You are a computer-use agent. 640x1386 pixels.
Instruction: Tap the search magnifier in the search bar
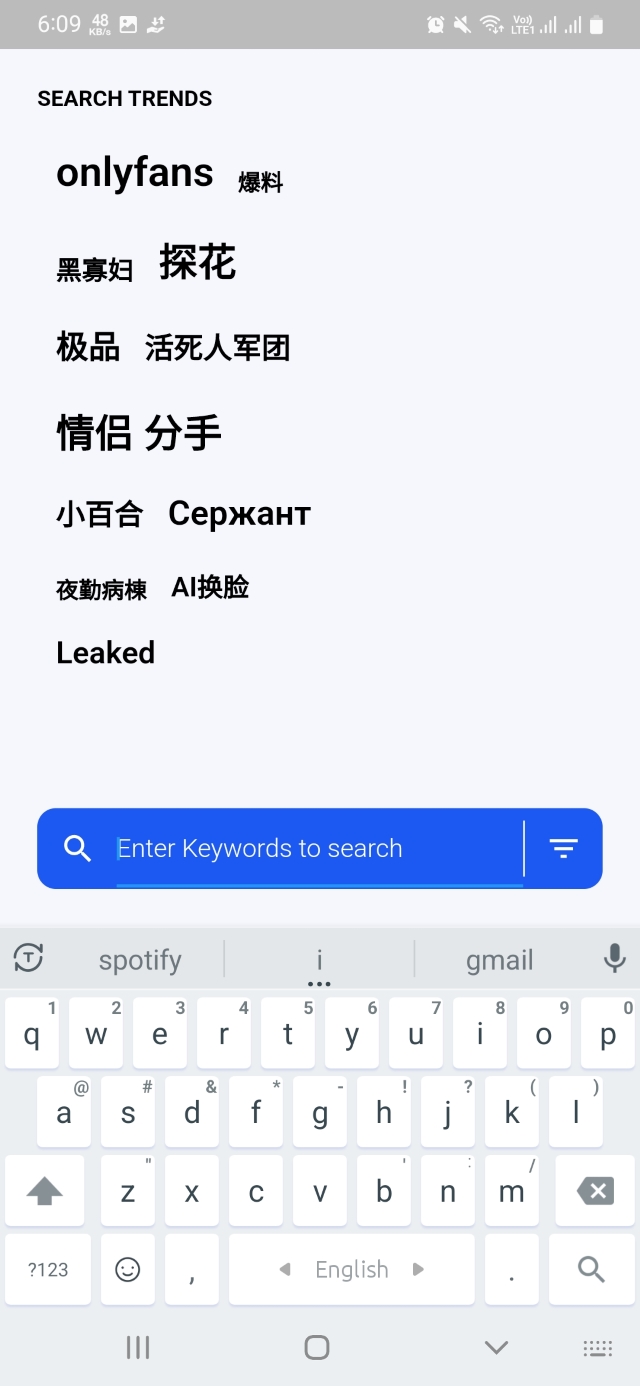(x=77, y=849)
